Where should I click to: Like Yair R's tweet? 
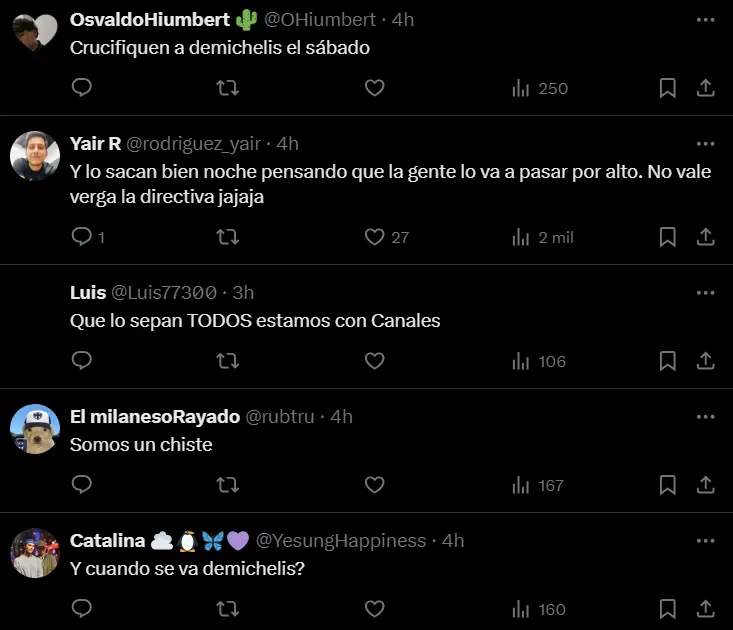click(x=374, y=237)
